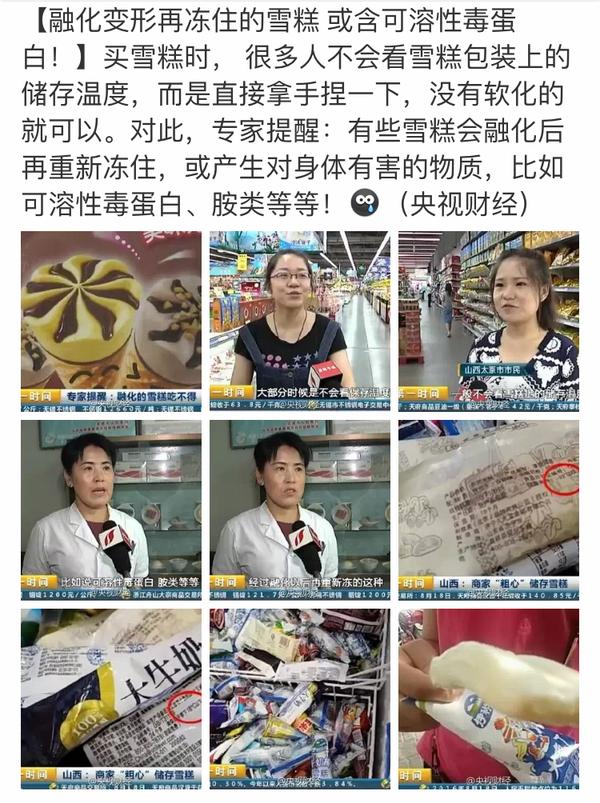Open expert photo captioned 再重新冻的这种
600x803 pixels.
[x=299, y=509]
